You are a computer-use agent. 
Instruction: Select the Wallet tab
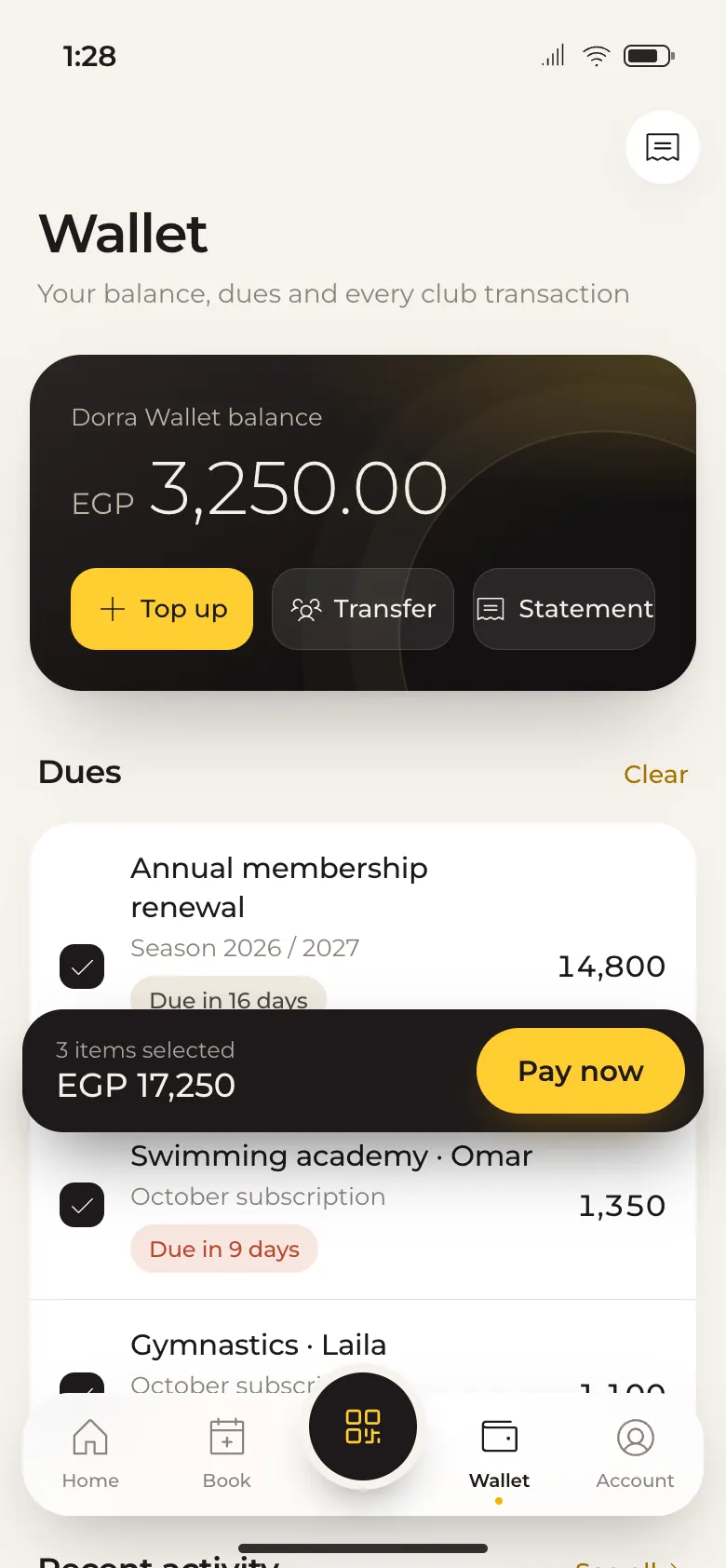[499, 1453]
